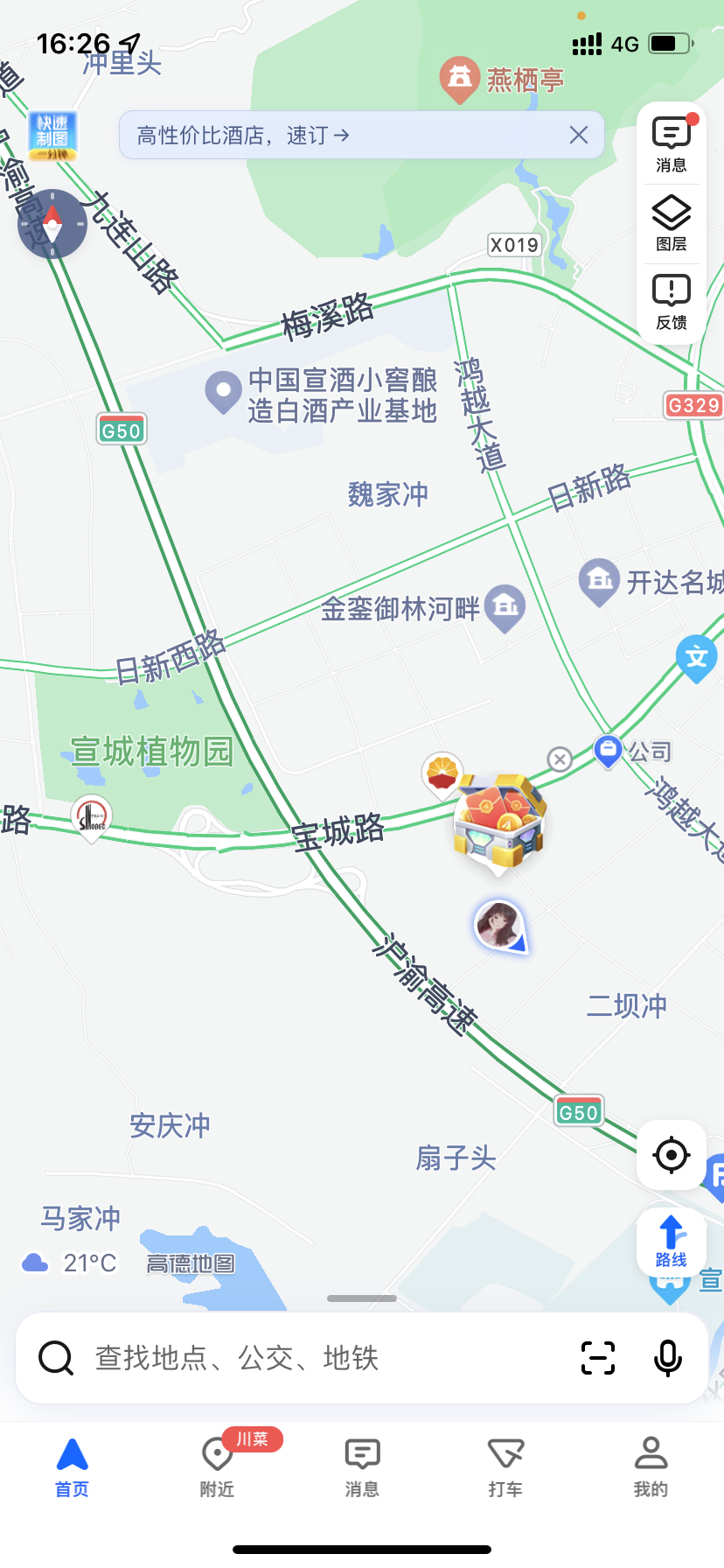The width and height of the screenshot is (724, 1568).
Task: Open the 快速制图 shortcut icon
Action: click(x=52, y=136)
